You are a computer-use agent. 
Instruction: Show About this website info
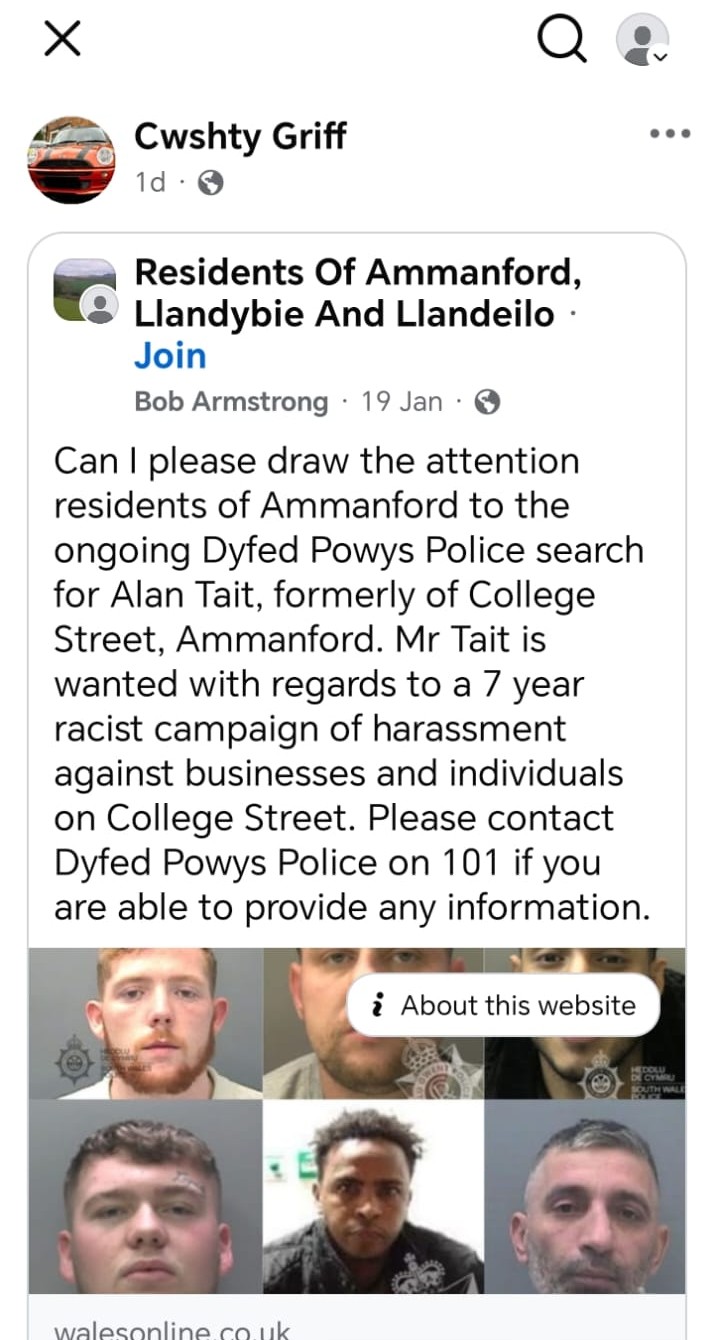tap(503, 1005)
